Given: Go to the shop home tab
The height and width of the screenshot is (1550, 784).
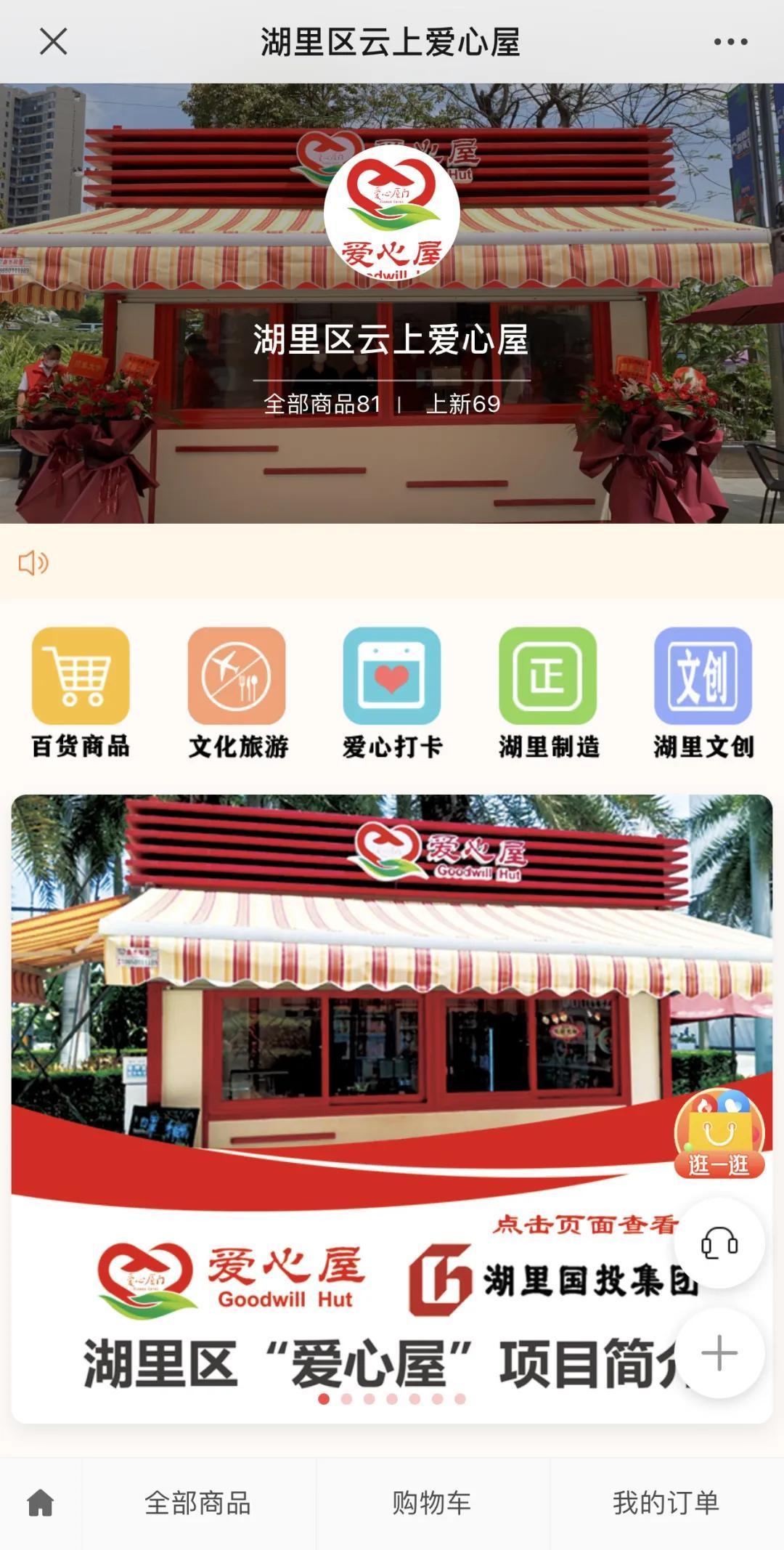Looking at the screenshot, I should 41,1503.
